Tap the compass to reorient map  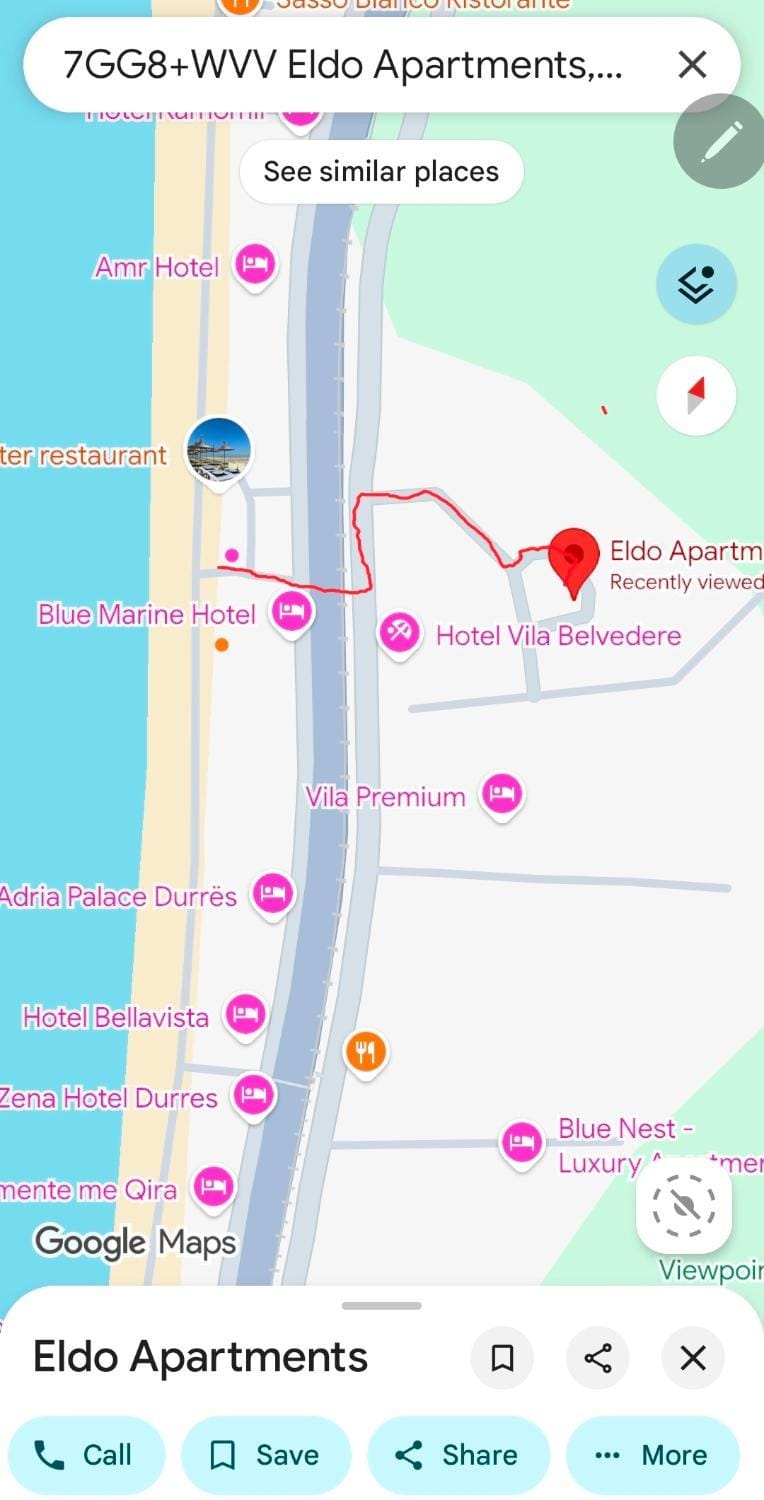click(696, 396)
